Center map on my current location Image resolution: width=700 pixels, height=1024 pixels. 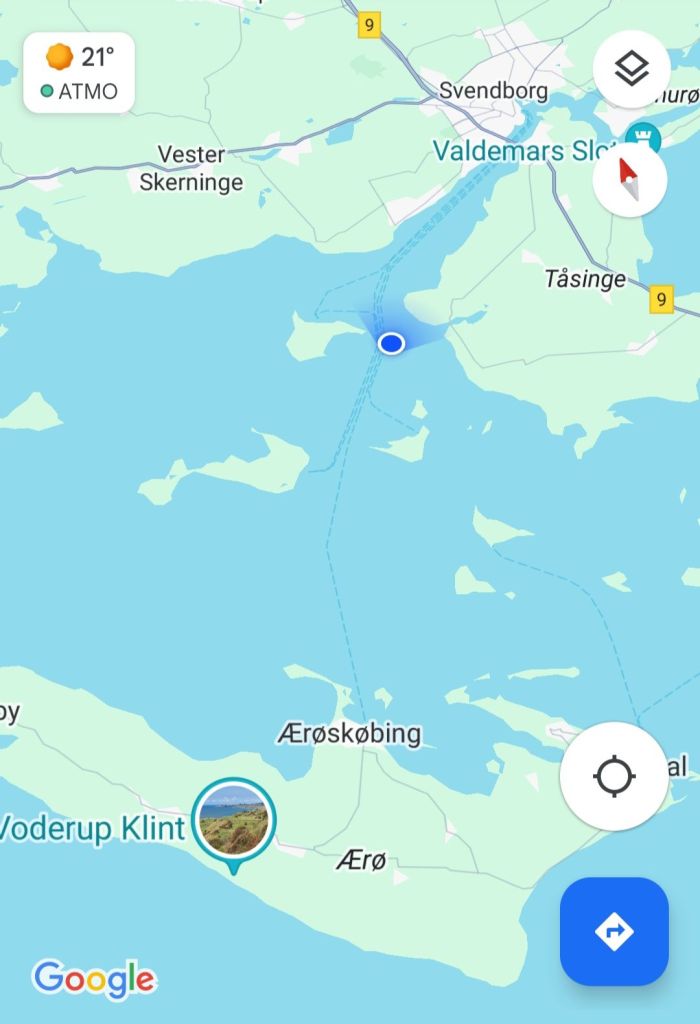click(x=614, y=776)
